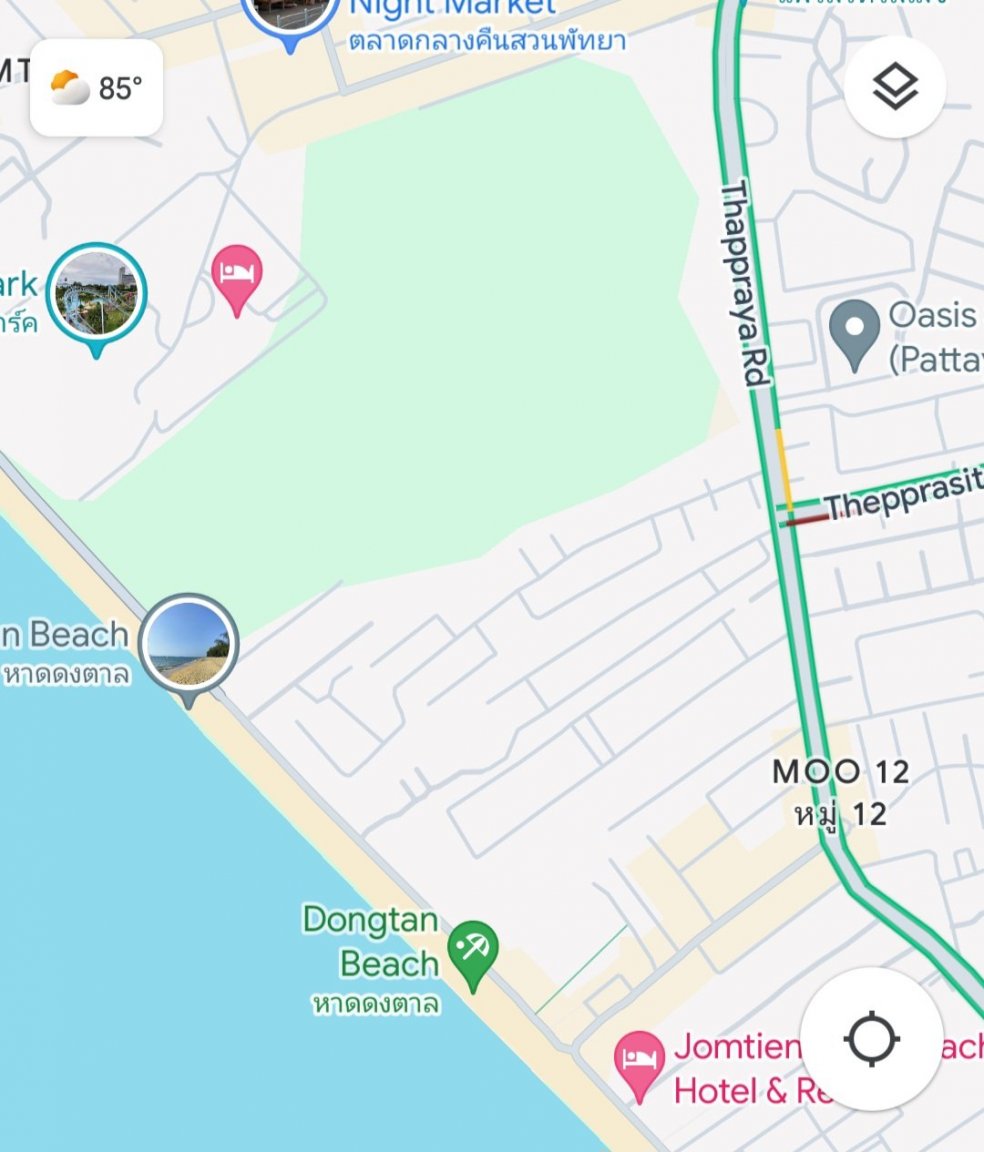Open the weather widget showing 85°
The height and width of the screenshot is (1152, 984).
pyautogui.click(x=96, y=88)
